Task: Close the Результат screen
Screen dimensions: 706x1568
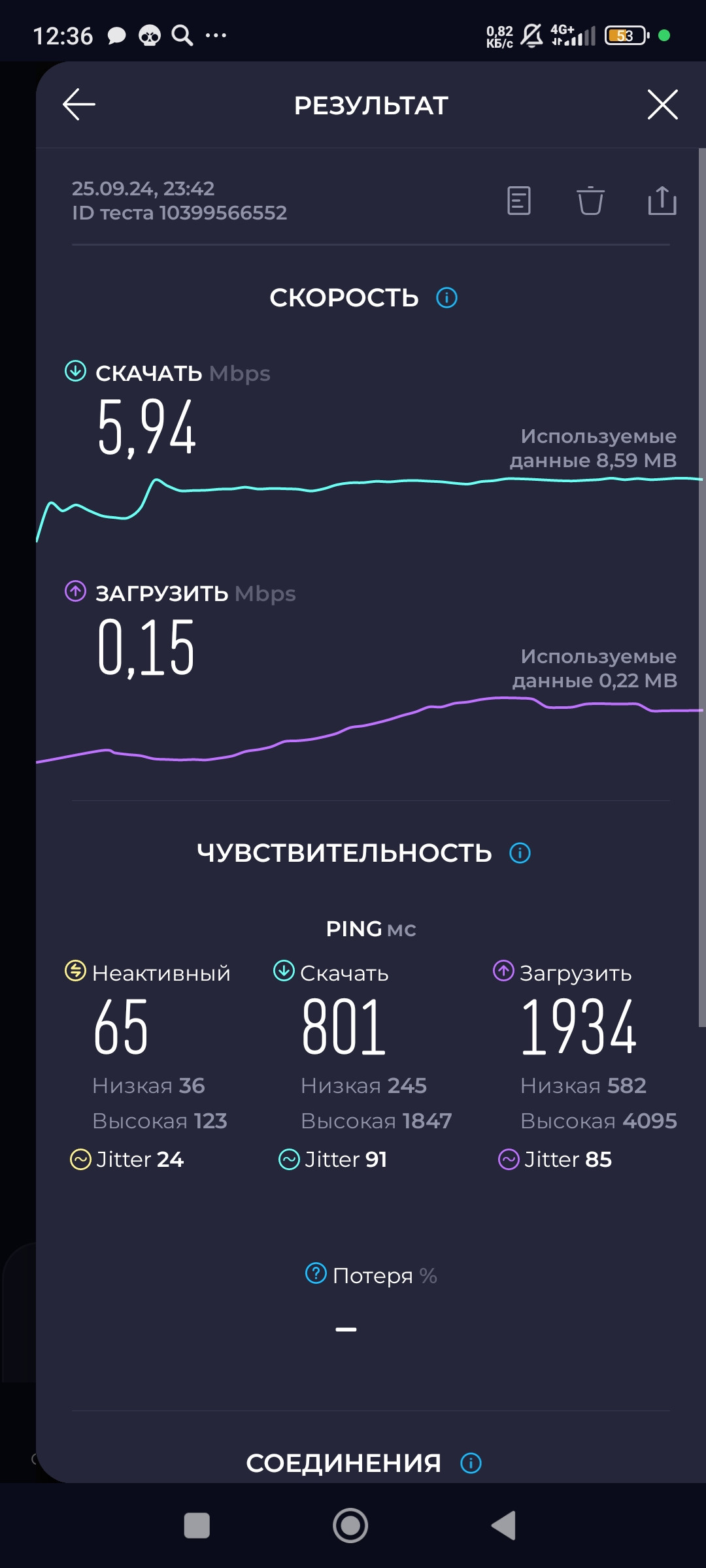Action: pos(662,105)
